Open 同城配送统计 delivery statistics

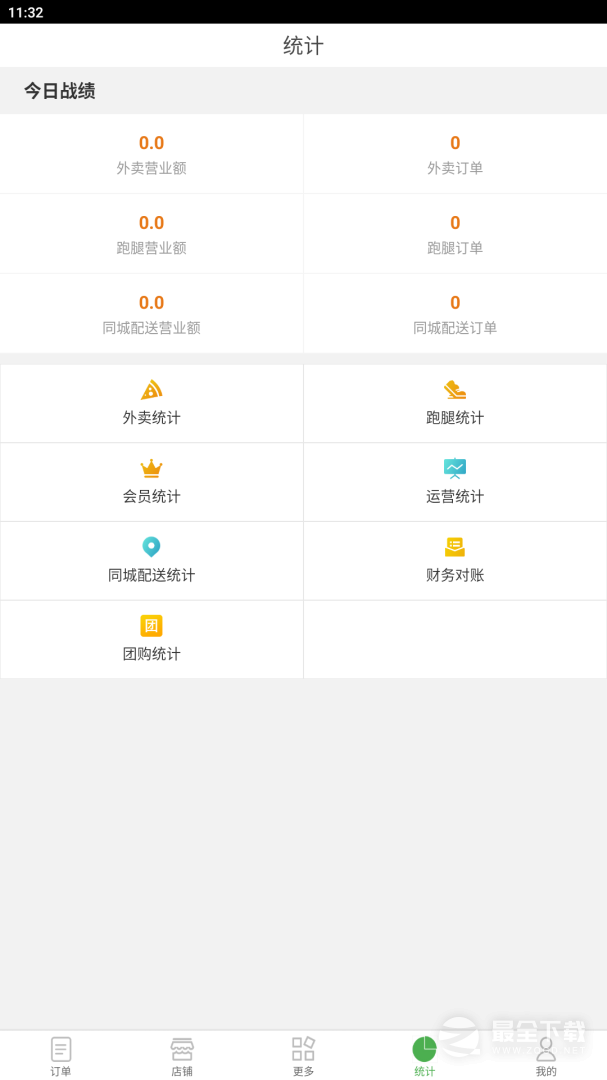(x=152, y=561)
